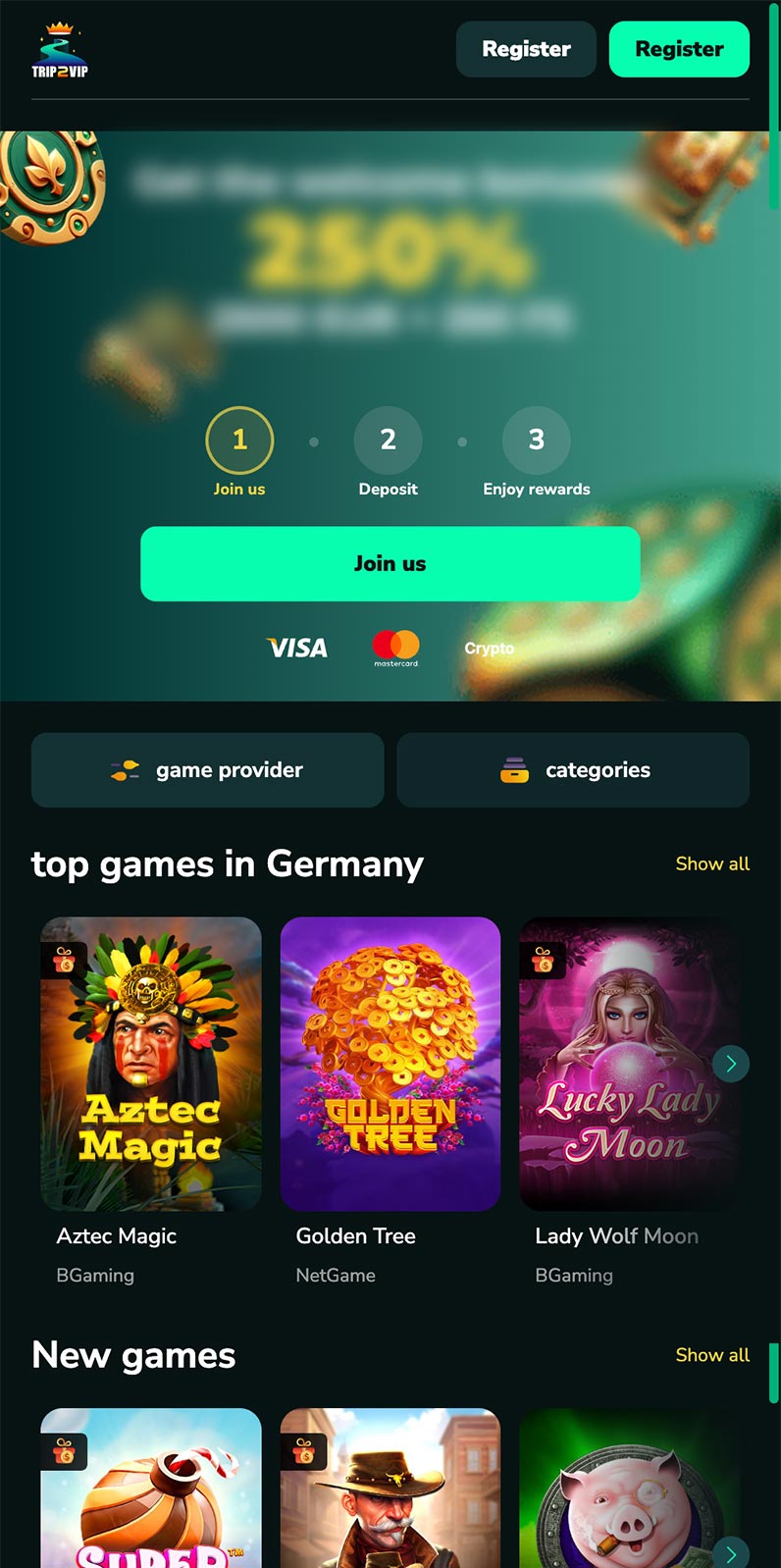781x1568 pixels.
Task: Tap the dark Register button
Action: click(x=526, y=49)
